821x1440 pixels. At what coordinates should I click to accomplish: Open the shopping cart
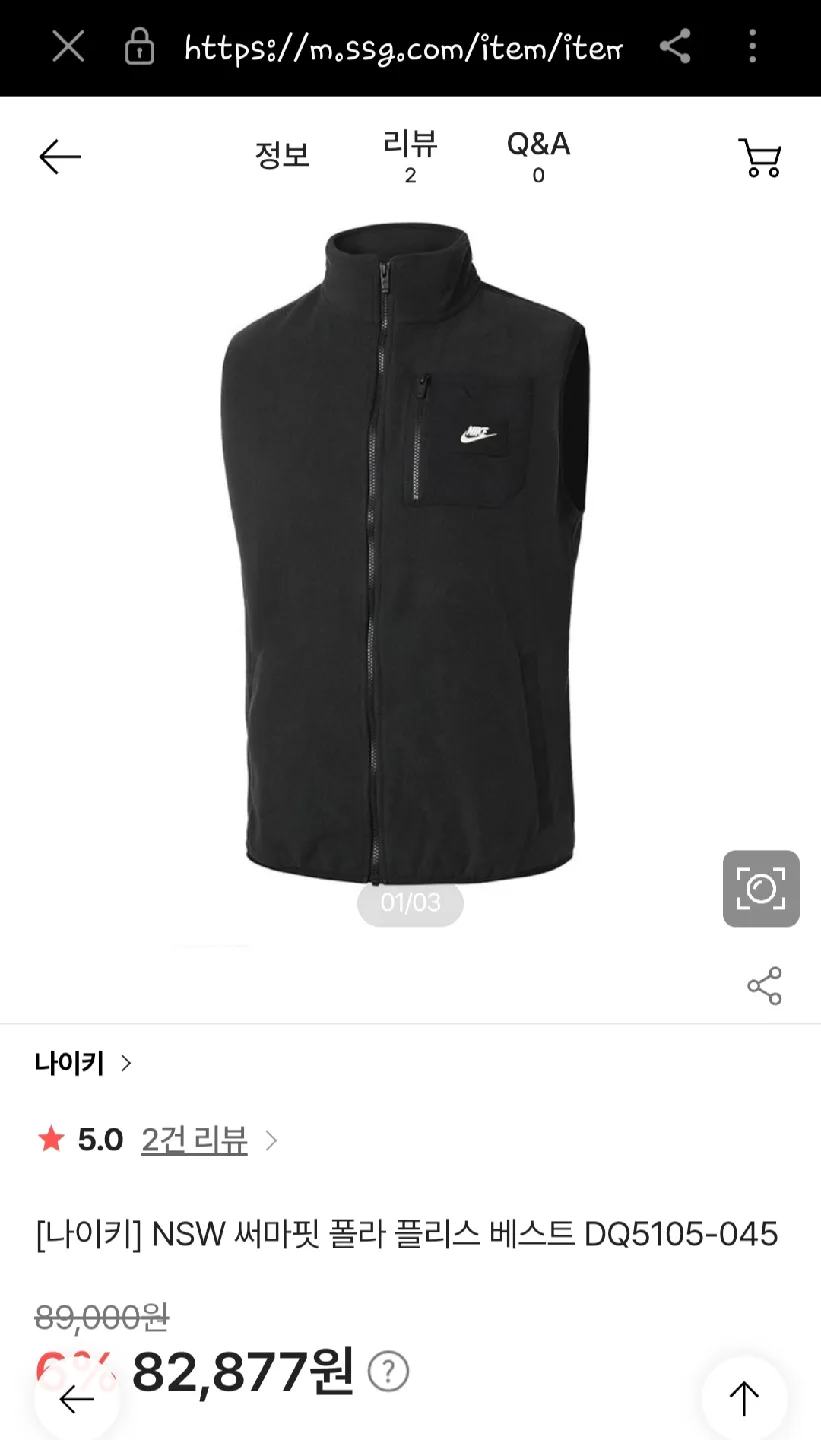pos(760,157)
